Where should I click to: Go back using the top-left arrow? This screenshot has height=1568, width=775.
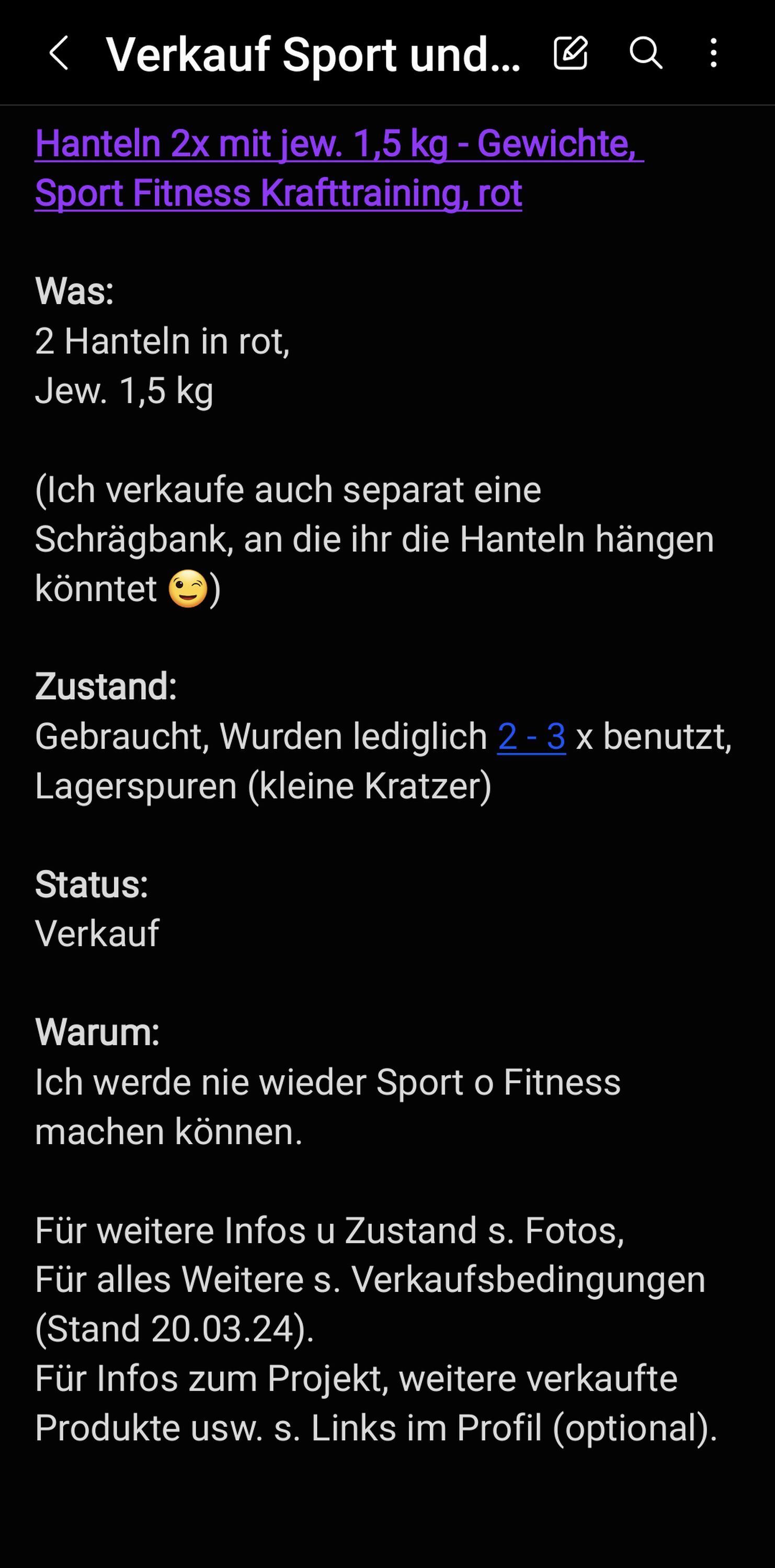pos(59,53)
